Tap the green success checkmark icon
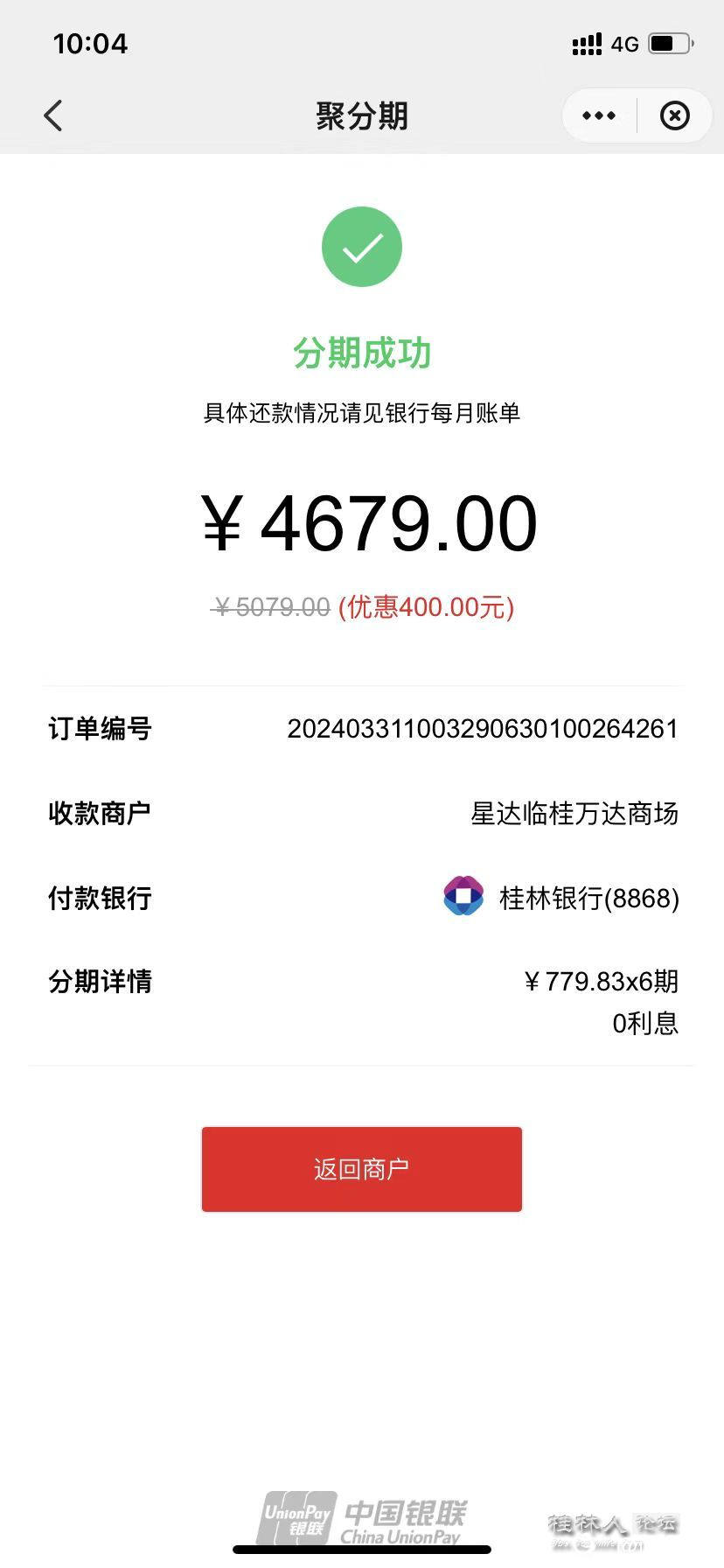 [x=362, y=246]
